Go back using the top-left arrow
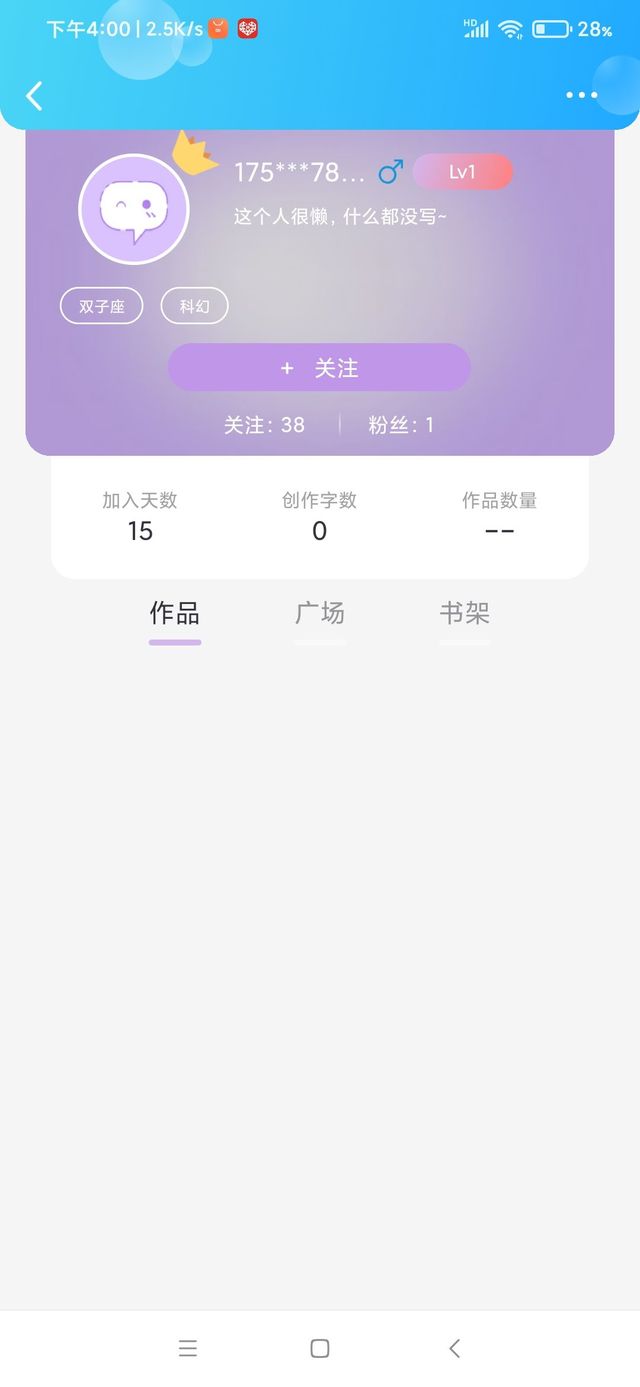Screen dimensions: 640x1387 tap(34, 96)
